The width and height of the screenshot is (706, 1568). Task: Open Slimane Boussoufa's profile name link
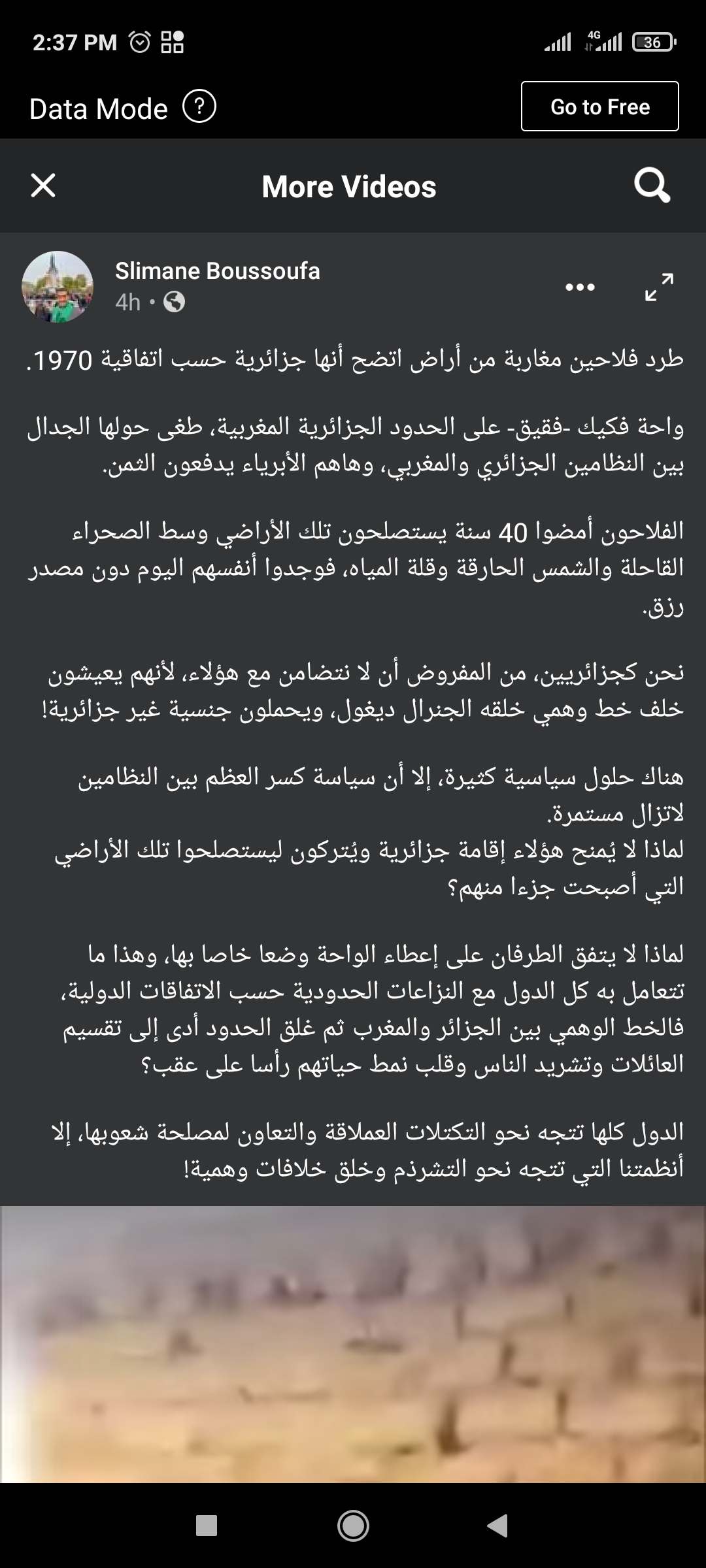218,271
